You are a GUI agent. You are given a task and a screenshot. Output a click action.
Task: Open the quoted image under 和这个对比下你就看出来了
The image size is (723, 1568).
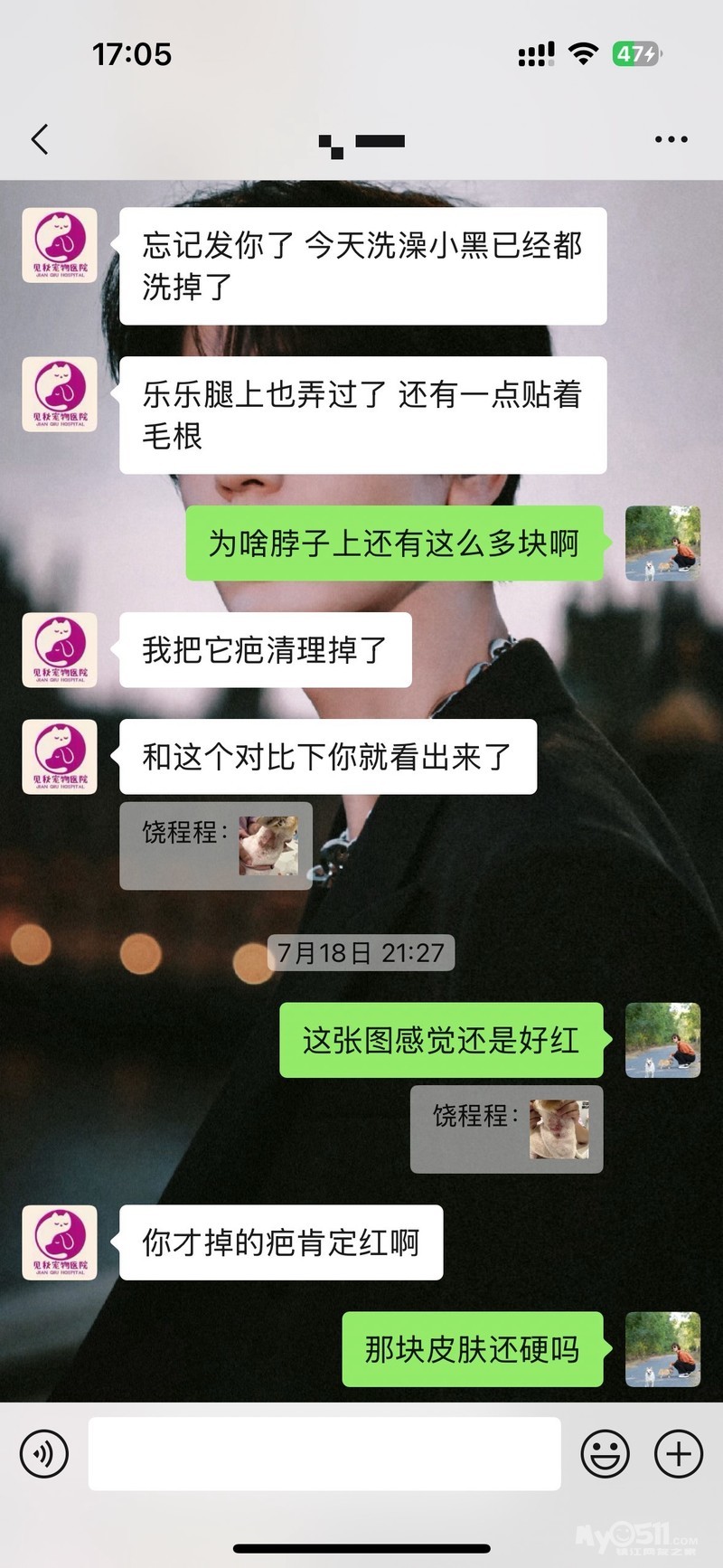tap(268, 845)
